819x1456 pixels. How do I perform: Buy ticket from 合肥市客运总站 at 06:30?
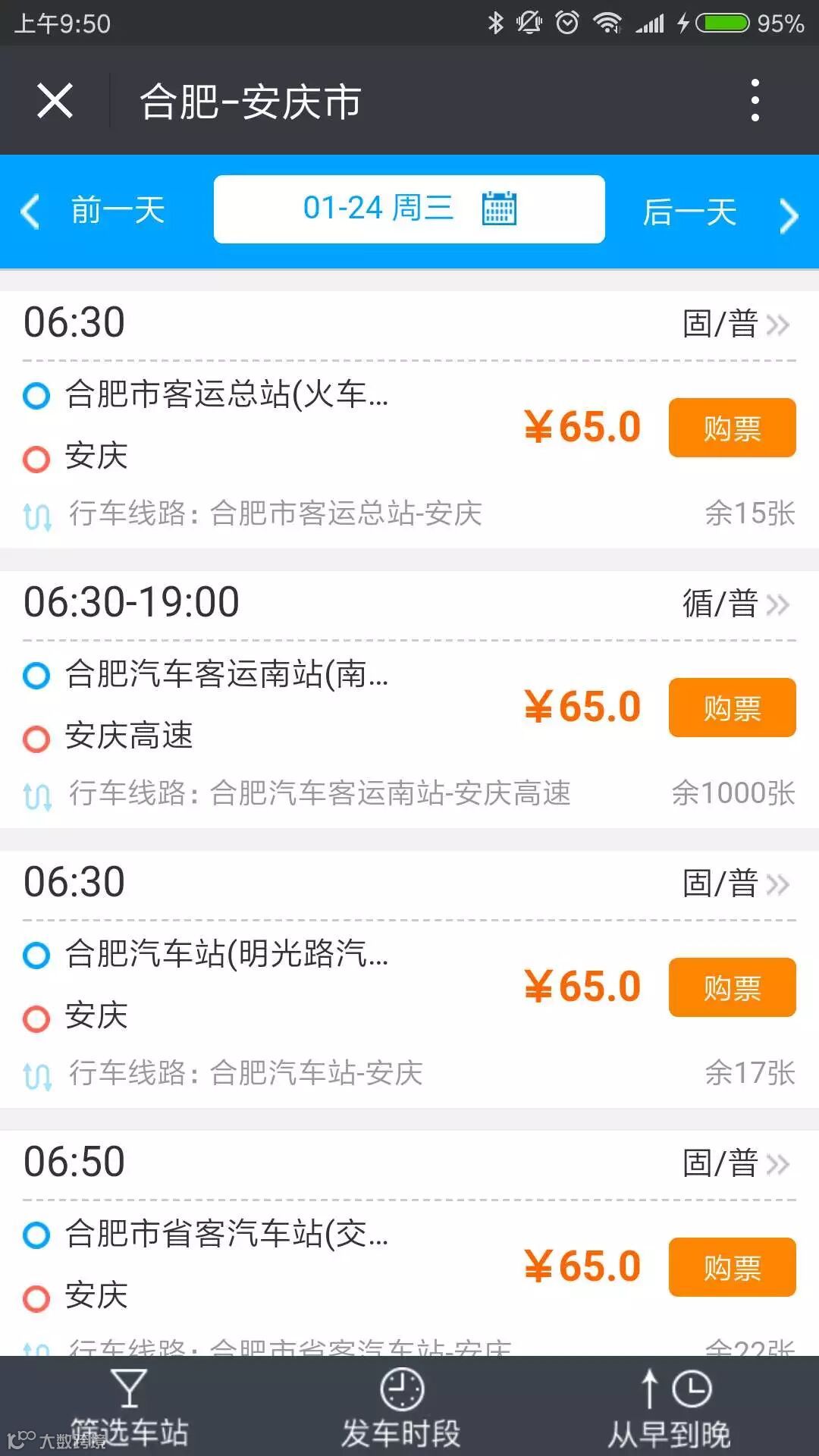[732, 428]
